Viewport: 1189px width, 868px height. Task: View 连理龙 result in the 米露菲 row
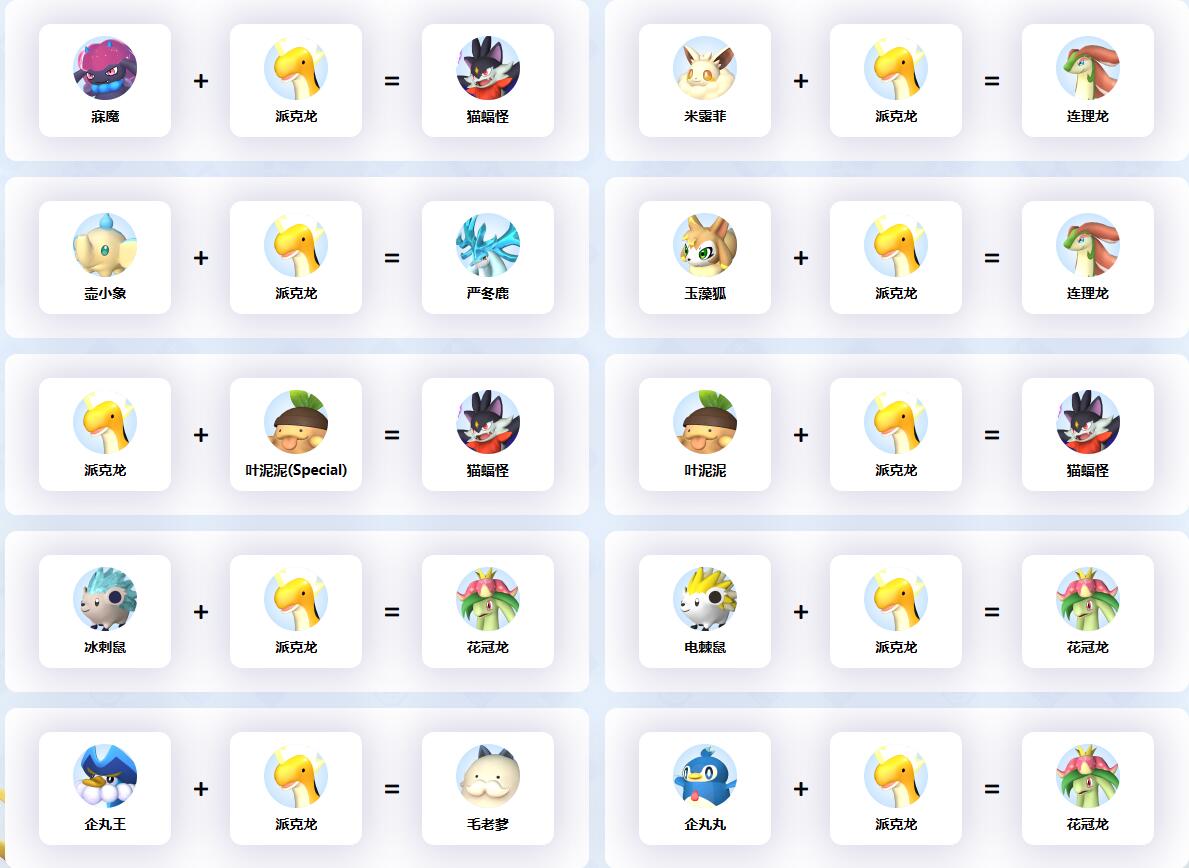pos(1088,81)
